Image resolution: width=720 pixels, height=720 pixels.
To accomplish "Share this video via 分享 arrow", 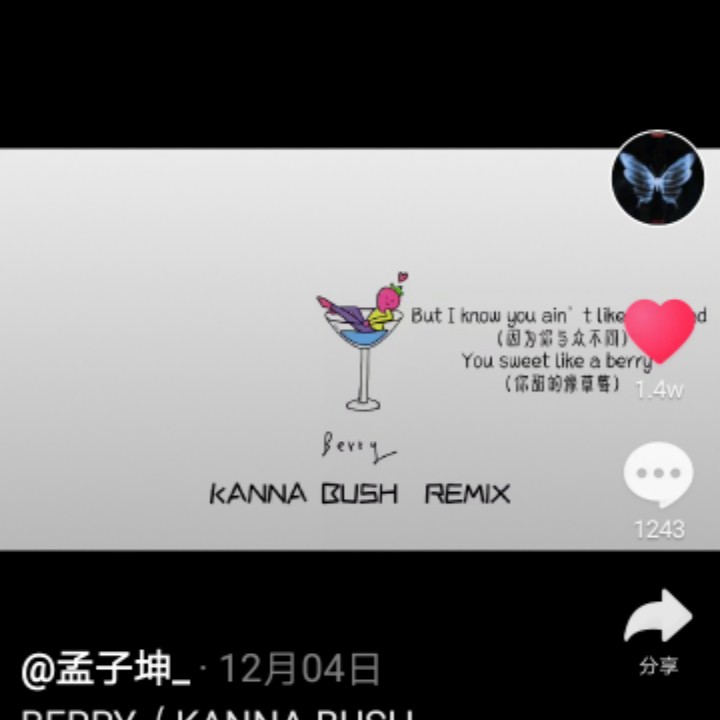I will (658, 618).
